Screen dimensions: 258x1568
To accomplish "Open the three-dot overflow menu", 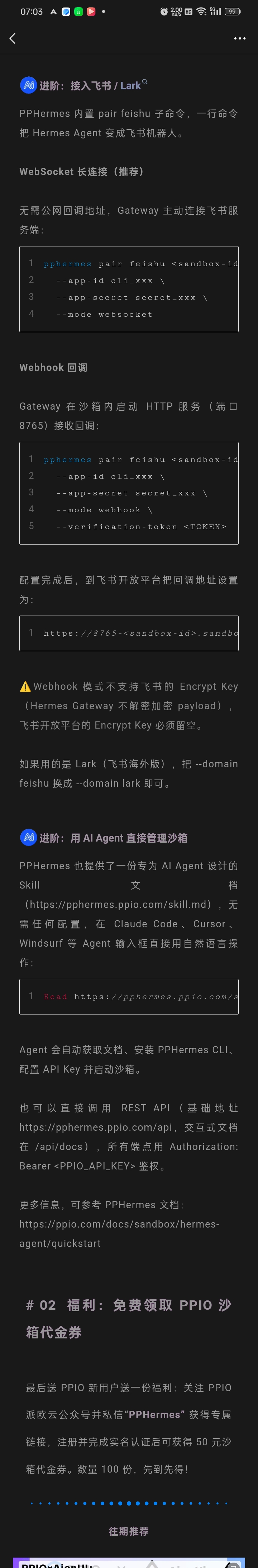I will tap(240, 38).
